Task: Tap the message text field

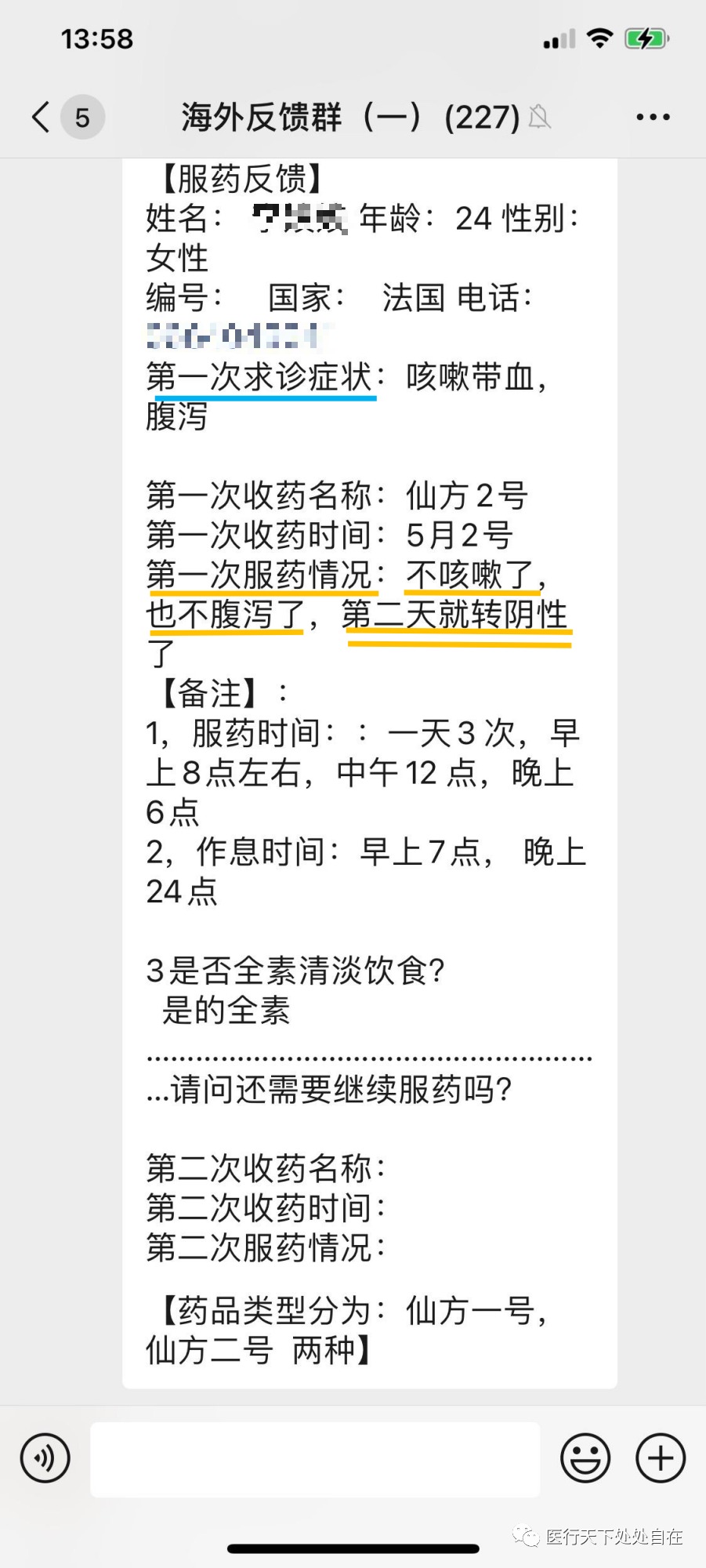Action: (x=315, y=1459)
